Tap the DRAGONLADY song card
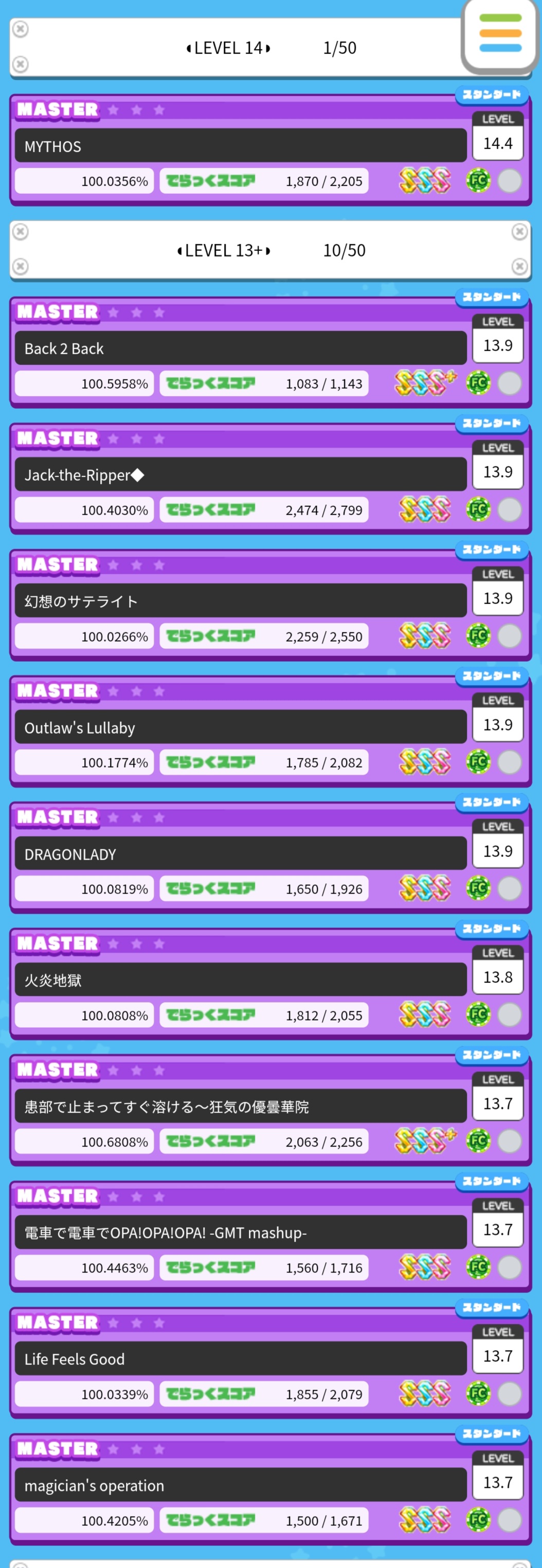Viewport: 542px width, 1568px height. [241, 853]
